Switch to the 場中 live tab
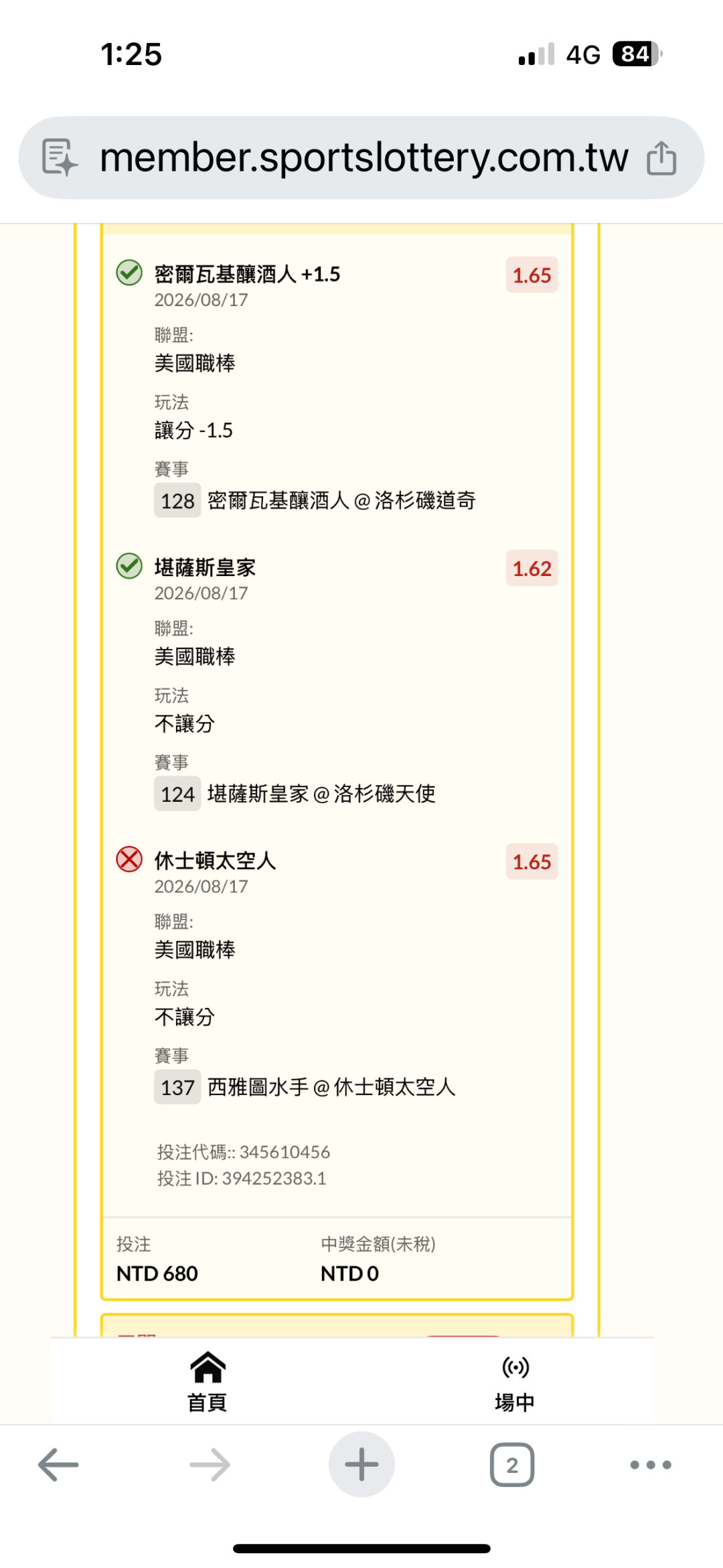 click(515, 1382)
